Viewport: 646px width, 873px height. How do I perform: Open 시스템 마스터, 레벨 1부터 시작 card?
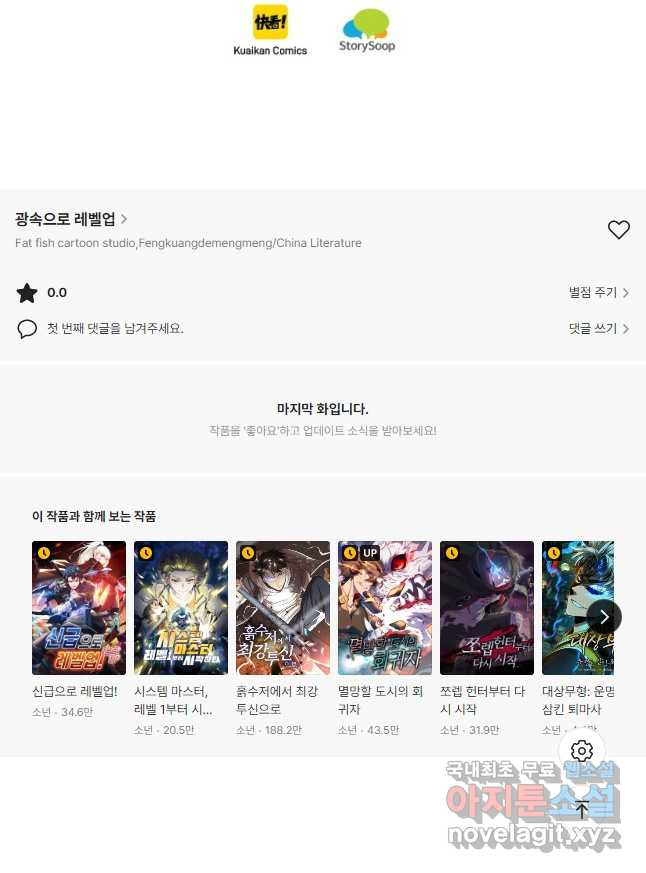point(181,608)
